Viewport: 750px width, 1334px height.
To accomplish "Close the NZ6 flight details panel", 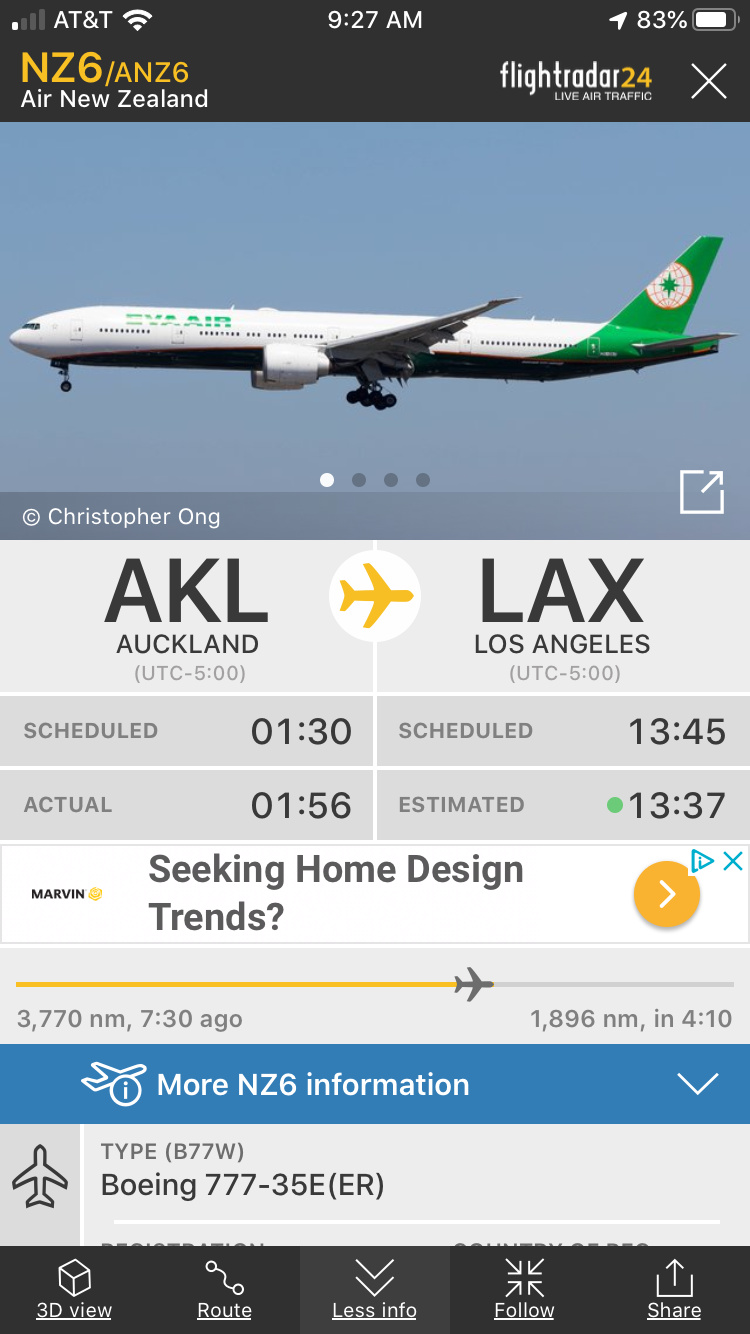I will point(708,81).
